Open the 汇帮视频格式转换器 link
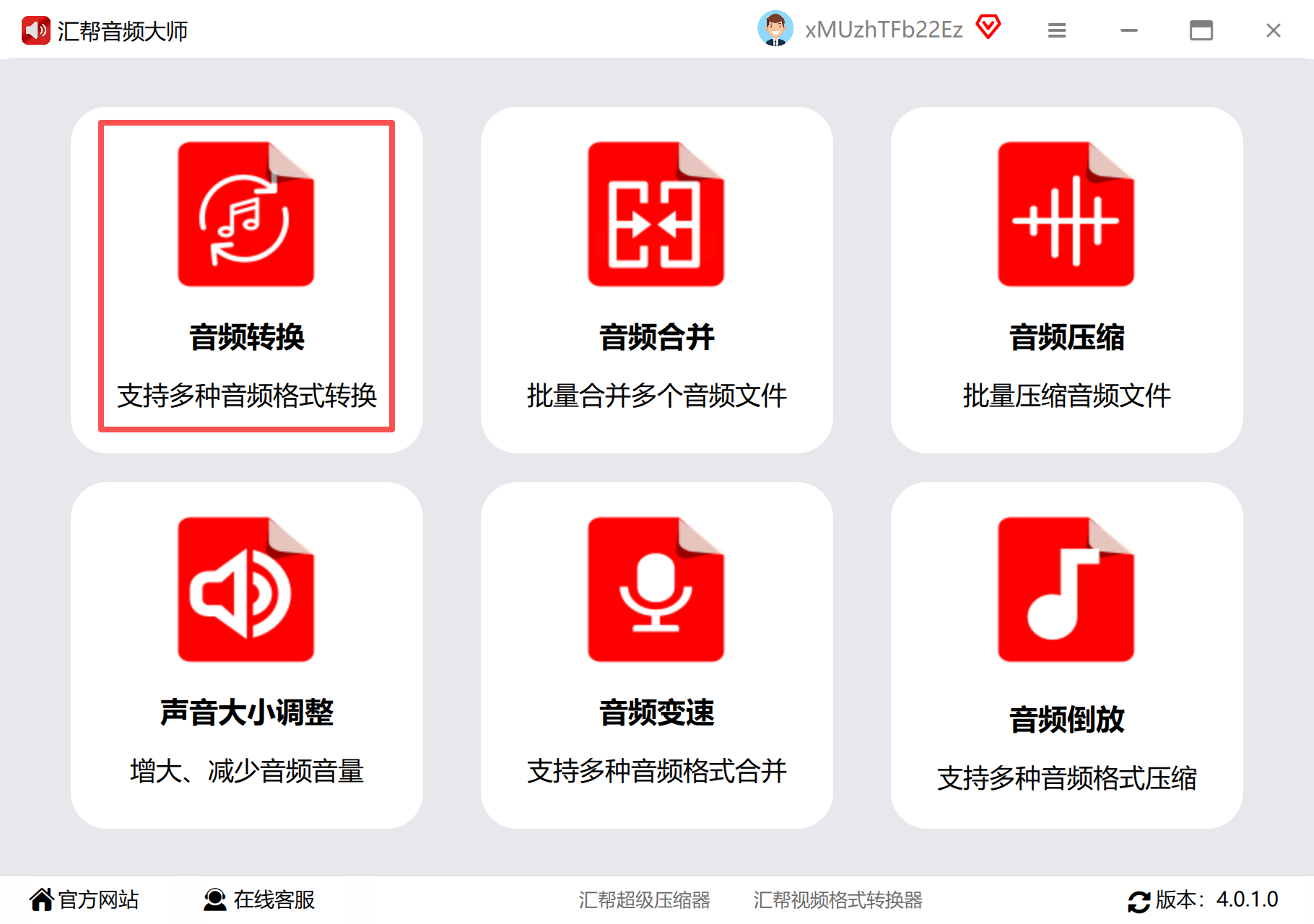Image resolution: width=1314 pixels, height=924 pixels. pyautogui.click(x=837, y=900)
